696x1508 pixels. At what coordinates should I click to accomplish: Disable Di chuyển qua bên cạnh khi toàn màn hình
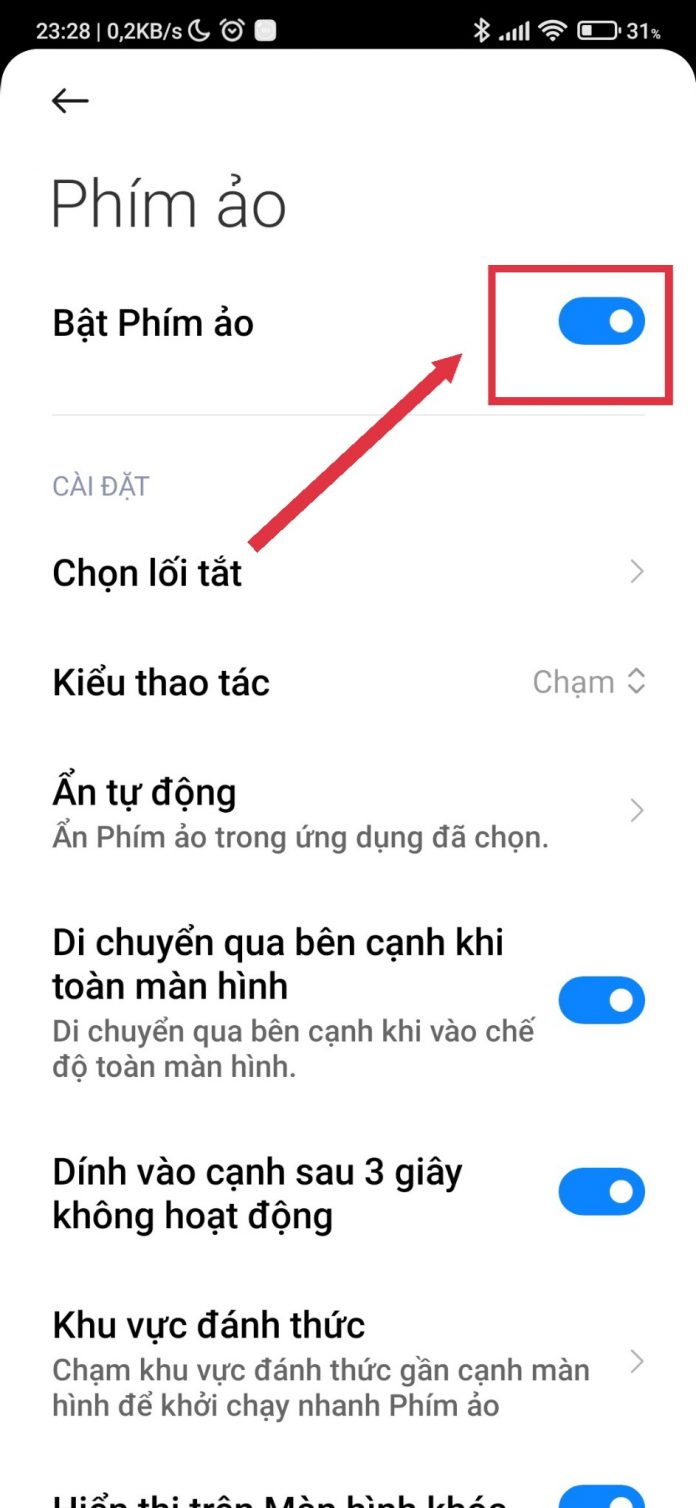601,1000
